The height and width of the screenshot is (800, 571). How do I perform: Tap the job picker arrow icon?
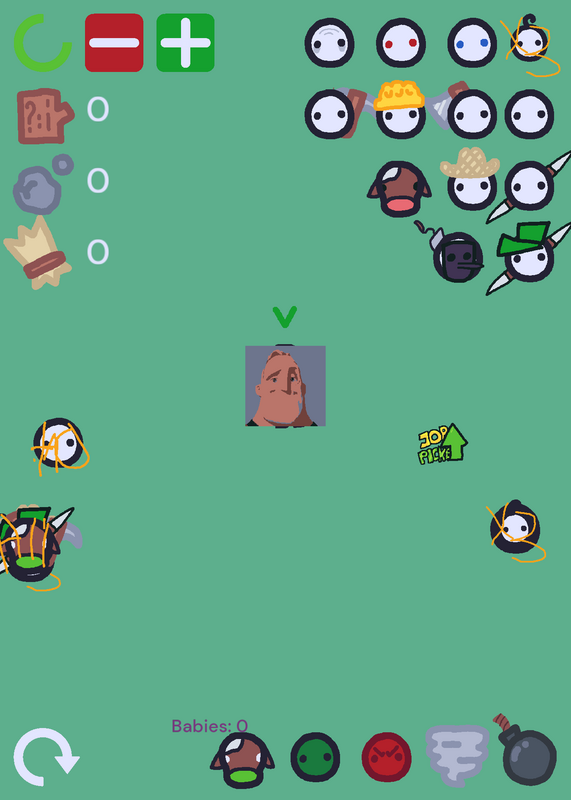[x=442, y=444]
